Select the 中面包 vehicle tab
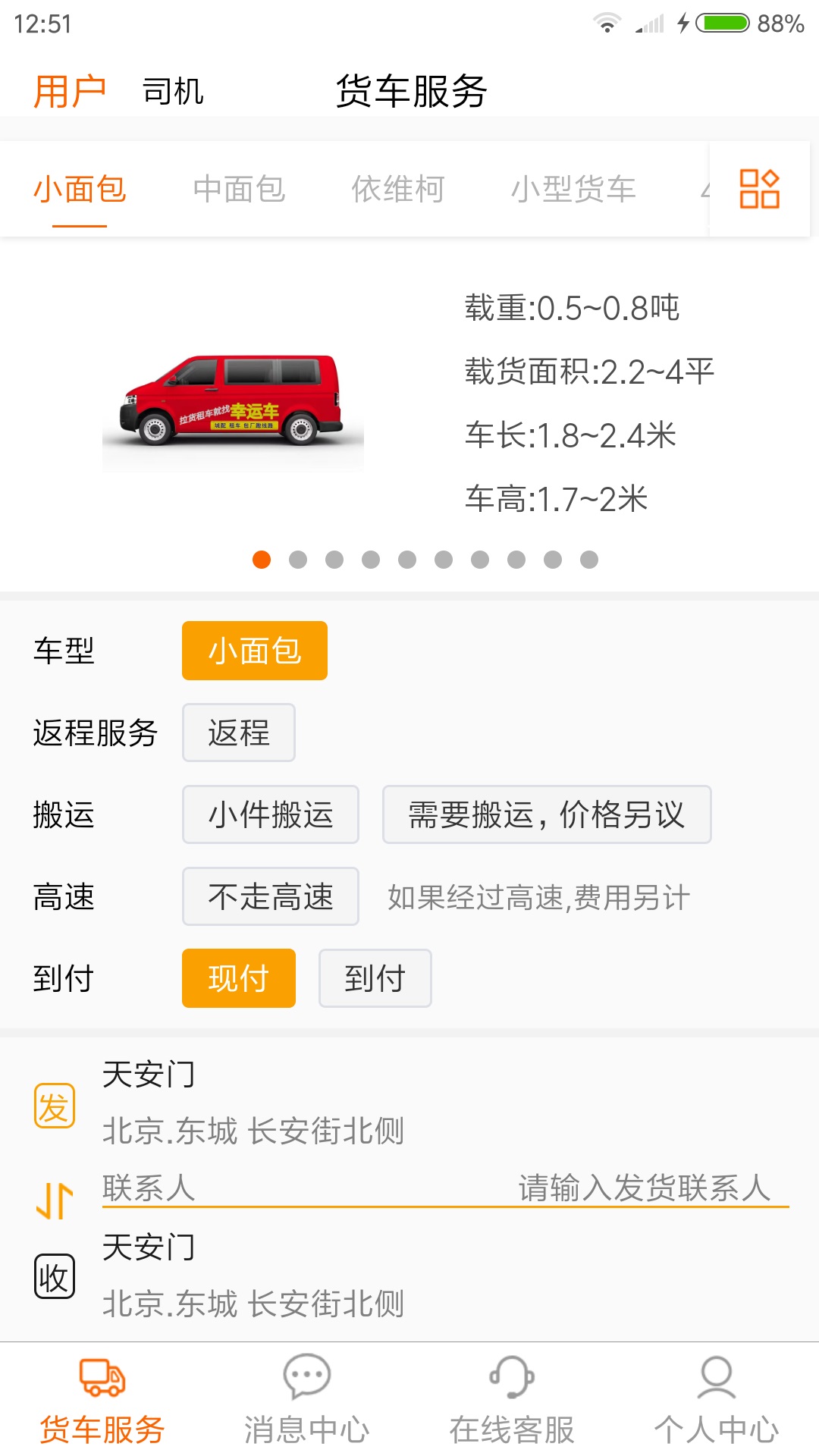This screenshot has width=819, height=1456. point(239,189)
